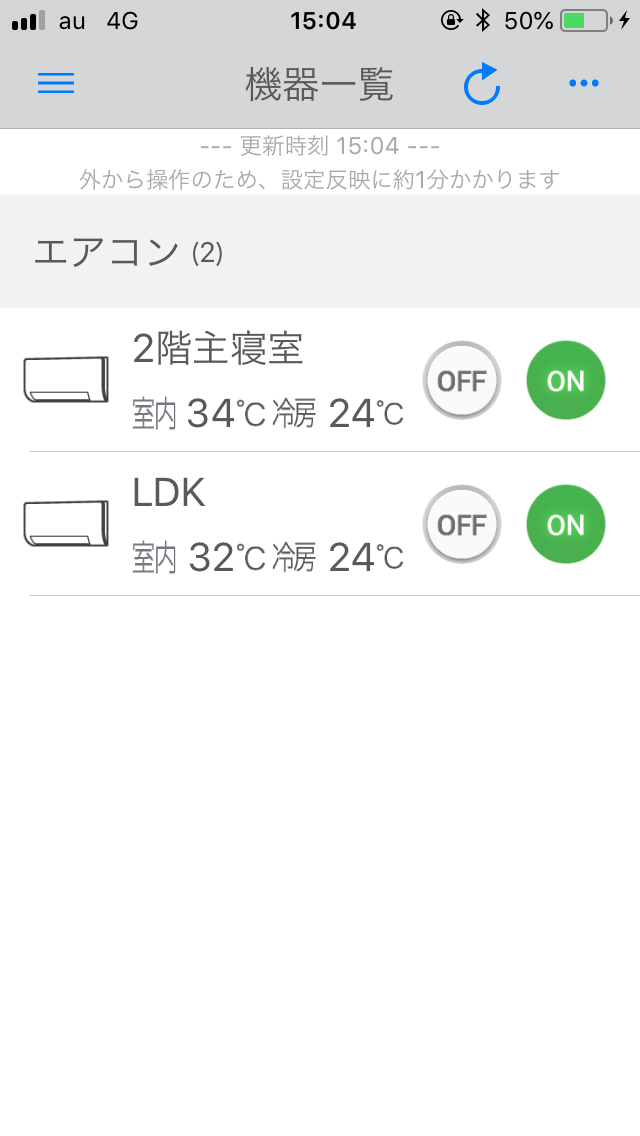This screenshot has width=640, height=1136.
Task: Turn off the 2階主寝室 air conditioner
Action: (x=461, y=380)
